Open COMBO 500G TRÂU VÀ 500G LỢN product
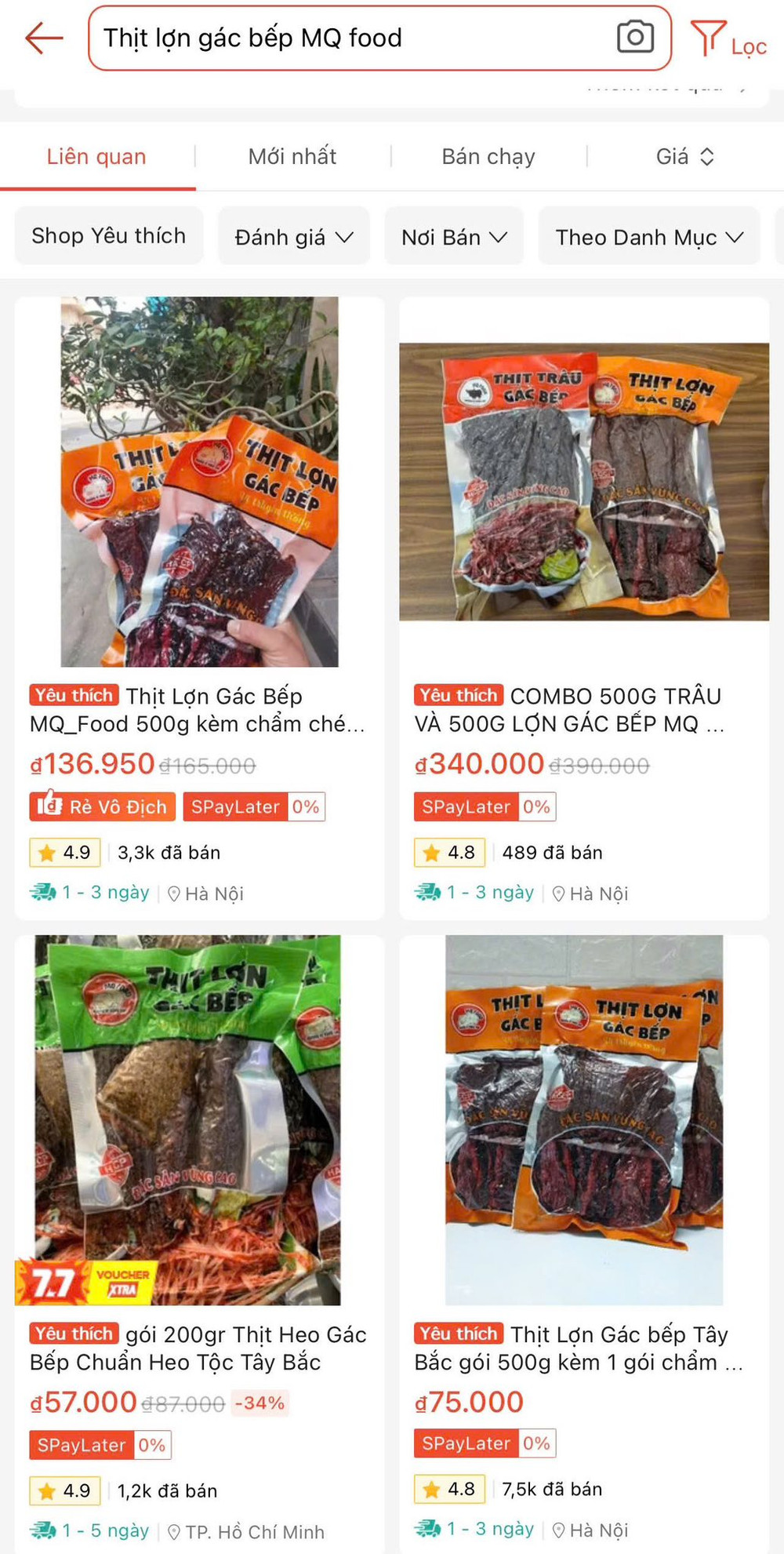This screenshot has height=1554, width=784. 584,482
